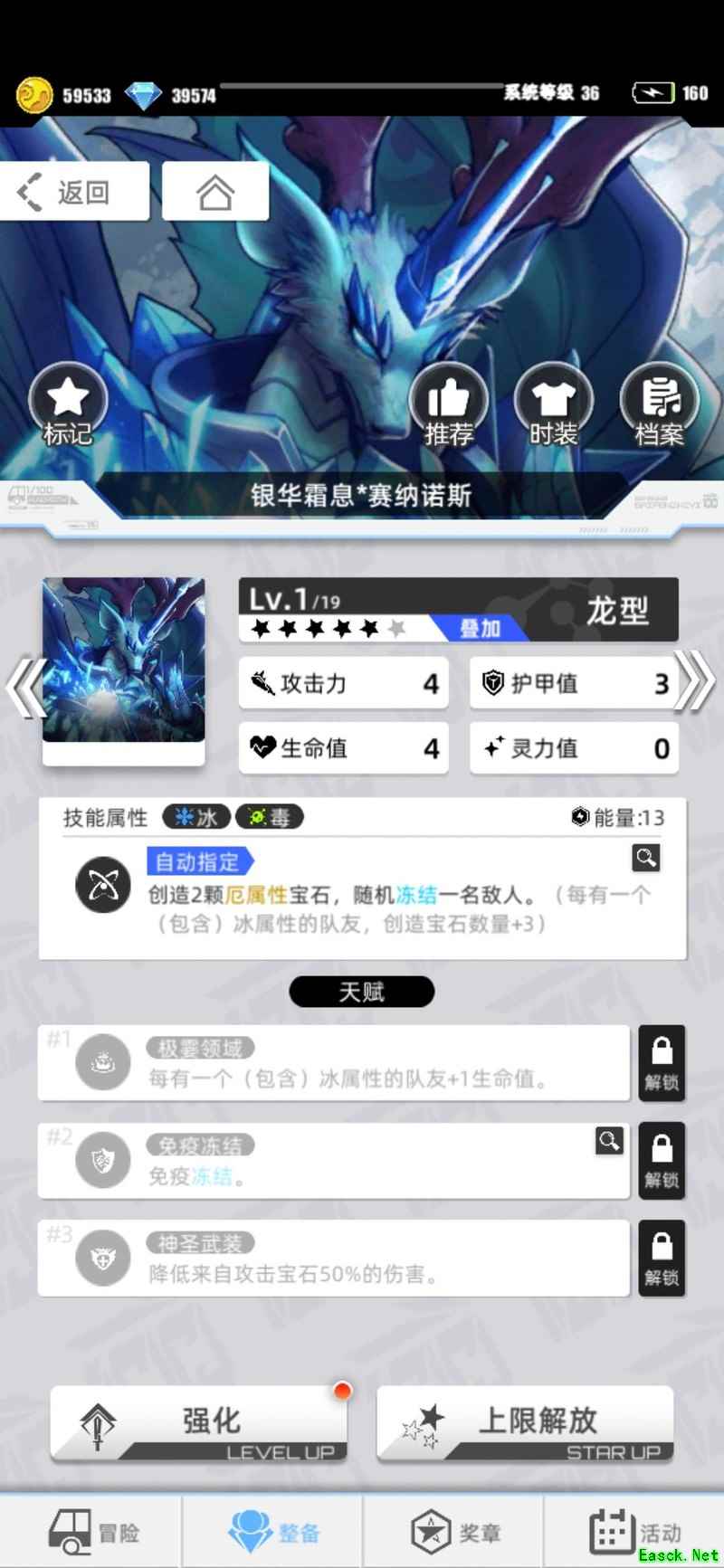Open 推荐 recommendations
Image resolution: width=724 pixels, height=1568 pixels.
click(449, 404)
